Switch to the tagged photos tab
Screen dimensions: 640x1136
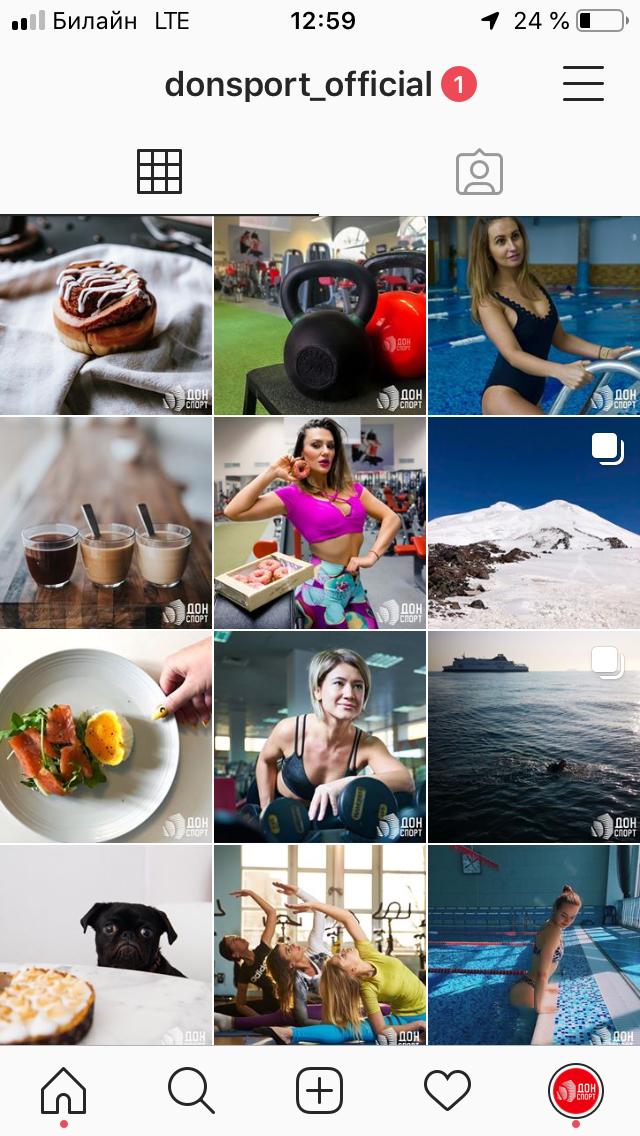coord(479,172)
